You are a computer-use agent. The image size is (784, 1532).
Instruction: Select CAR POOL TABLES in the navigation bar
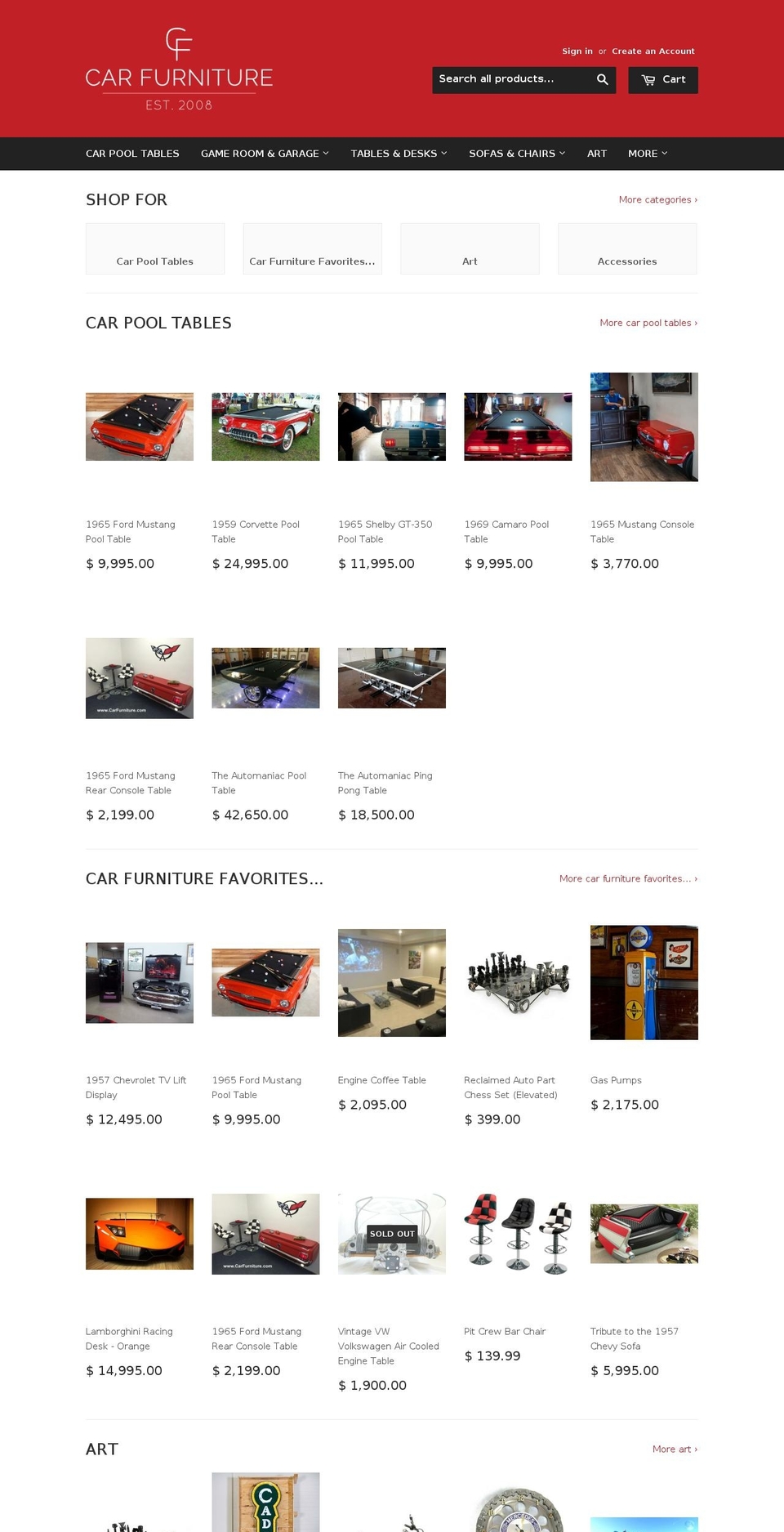(x=132, y=154)
